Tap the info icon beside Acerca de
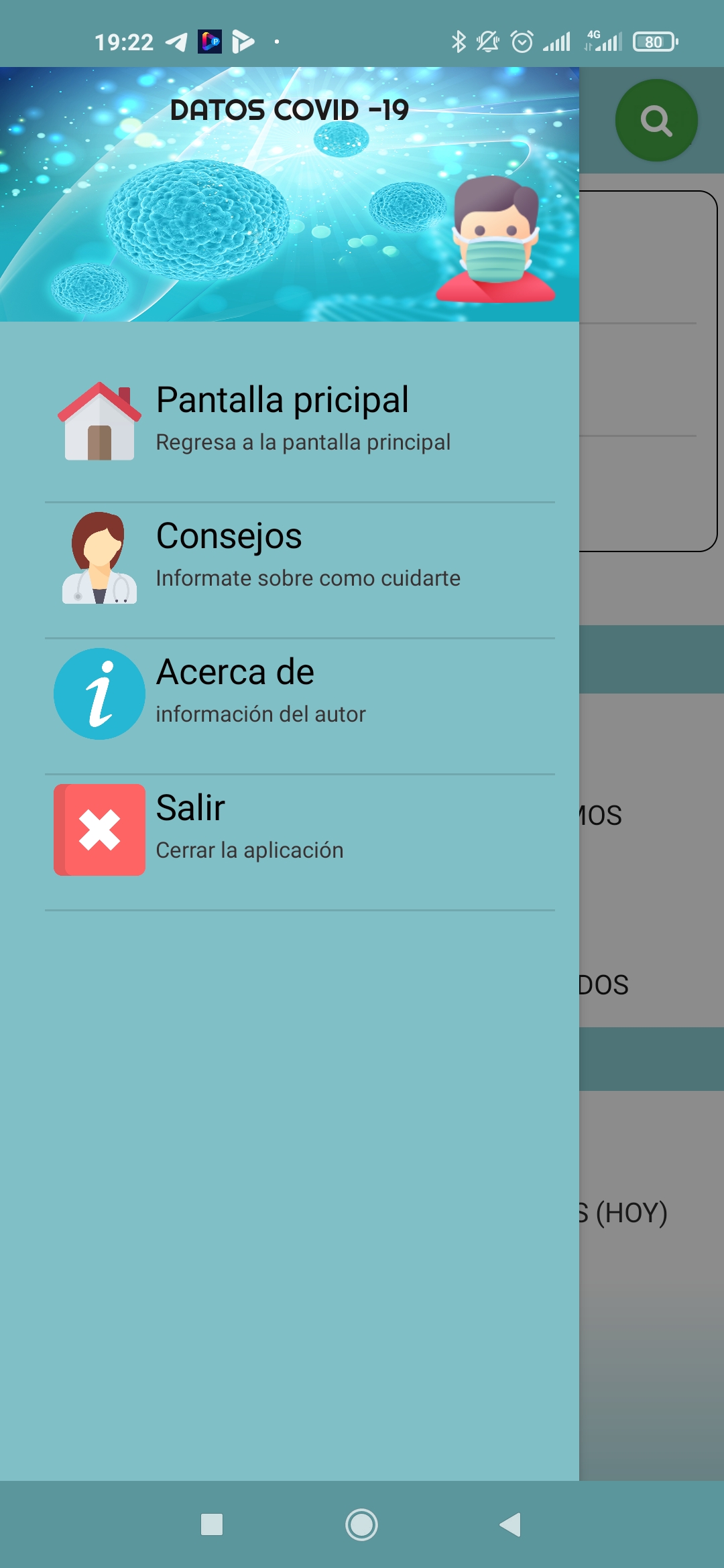Screen dimensions: 724x1568 point(99,694)
